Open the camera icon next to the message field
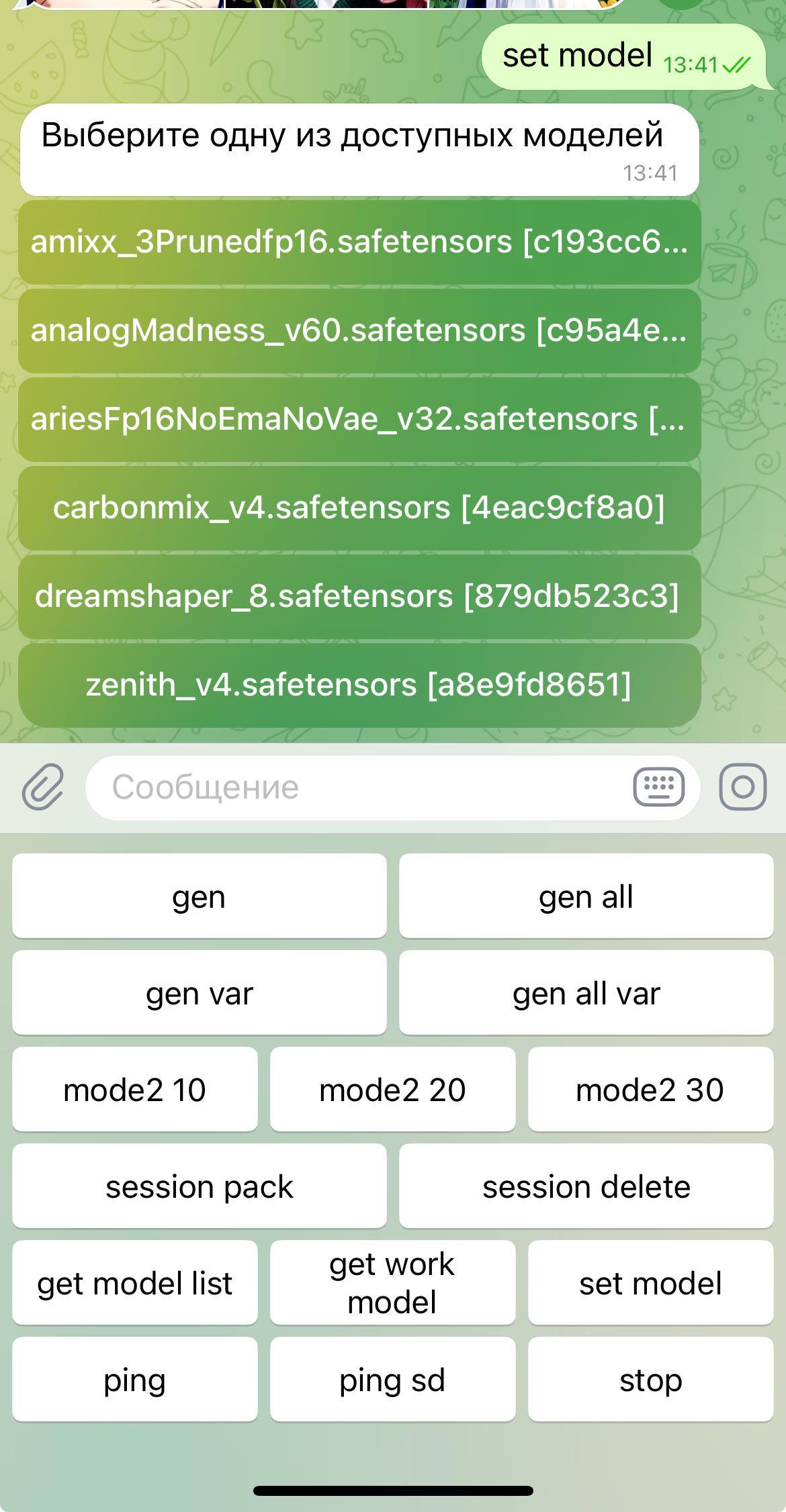This screenshot has height=1512, width=786. (742, 787)
